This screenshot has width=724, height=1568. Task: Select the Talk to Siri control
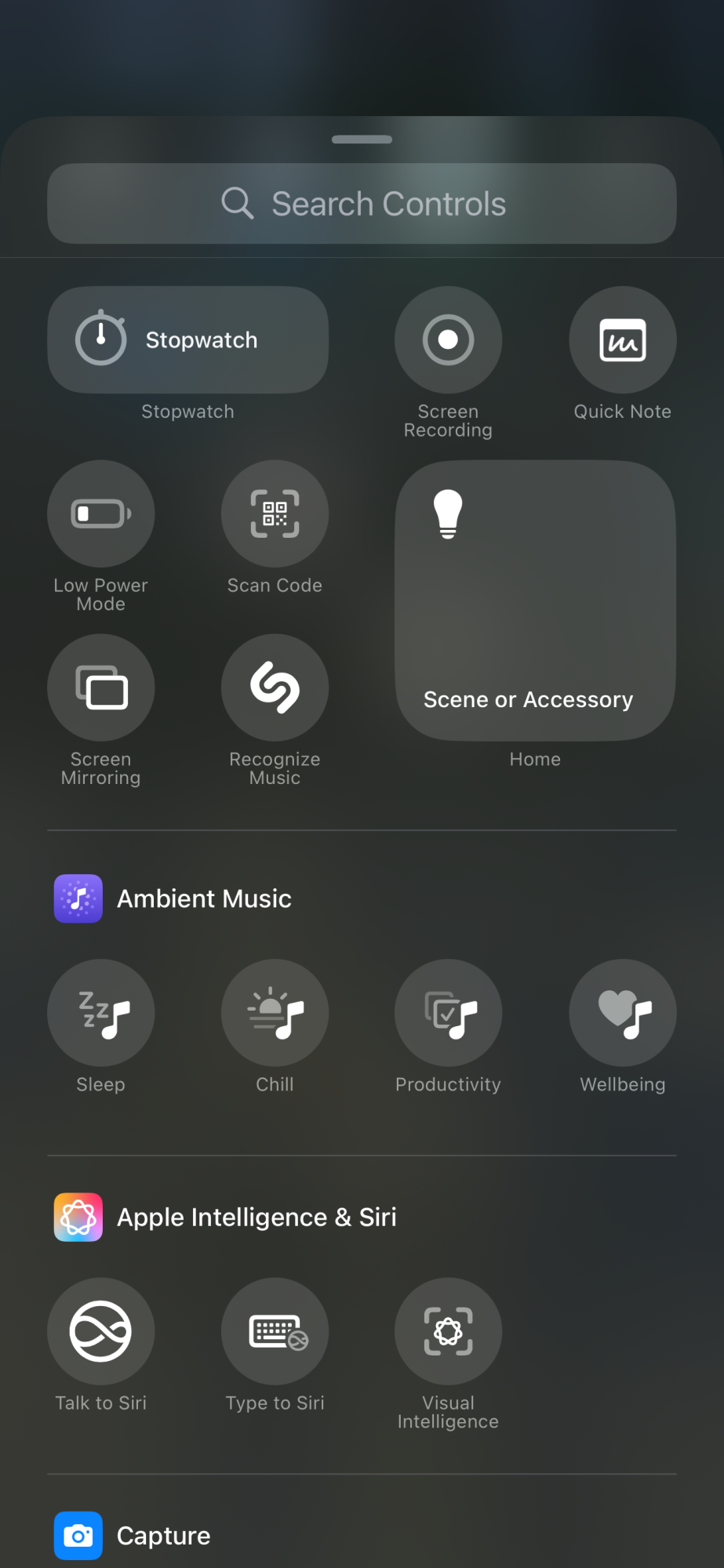[x=101, y=1331]
